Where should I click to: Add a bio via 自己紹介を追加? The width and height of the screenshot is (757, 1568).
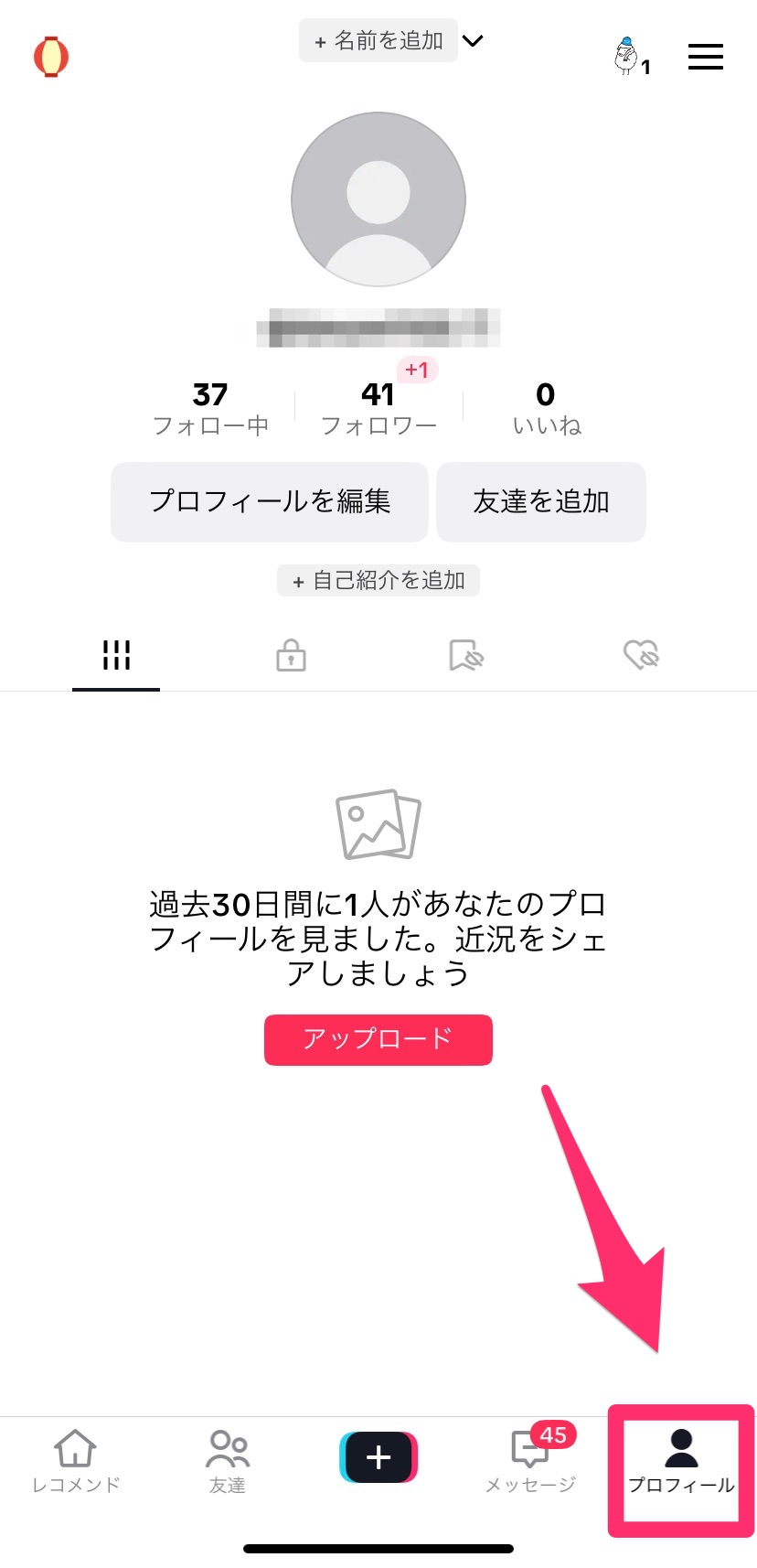click(378, 580)
